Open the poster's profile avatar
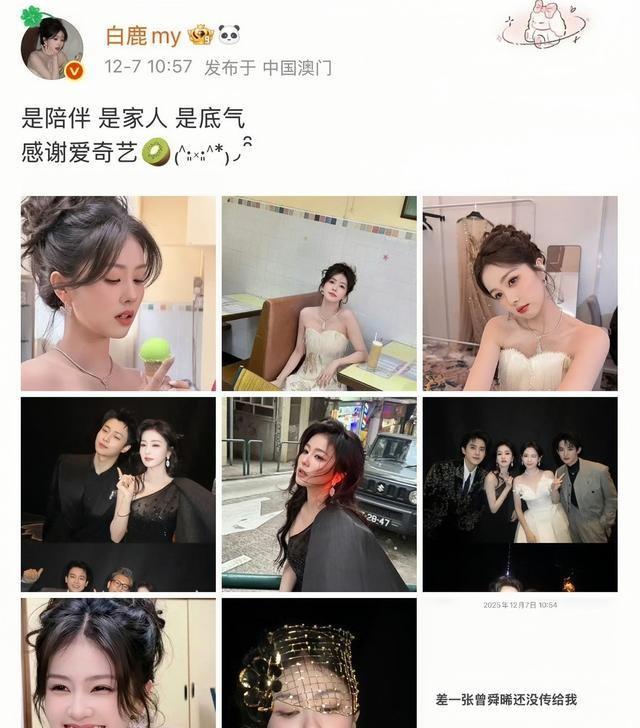The image size is (640, 728). point(53,48)
